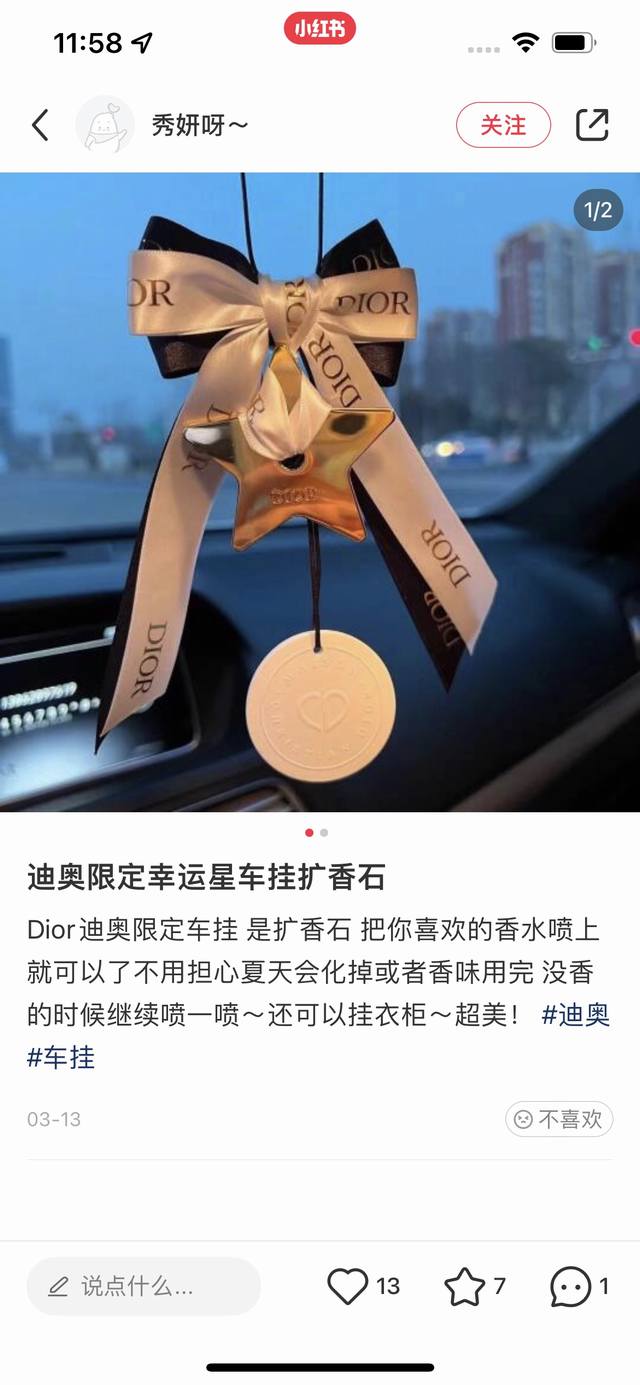Mark post as 不喜欢
The image size is (640, 1385).
[x=559, y=1119]
